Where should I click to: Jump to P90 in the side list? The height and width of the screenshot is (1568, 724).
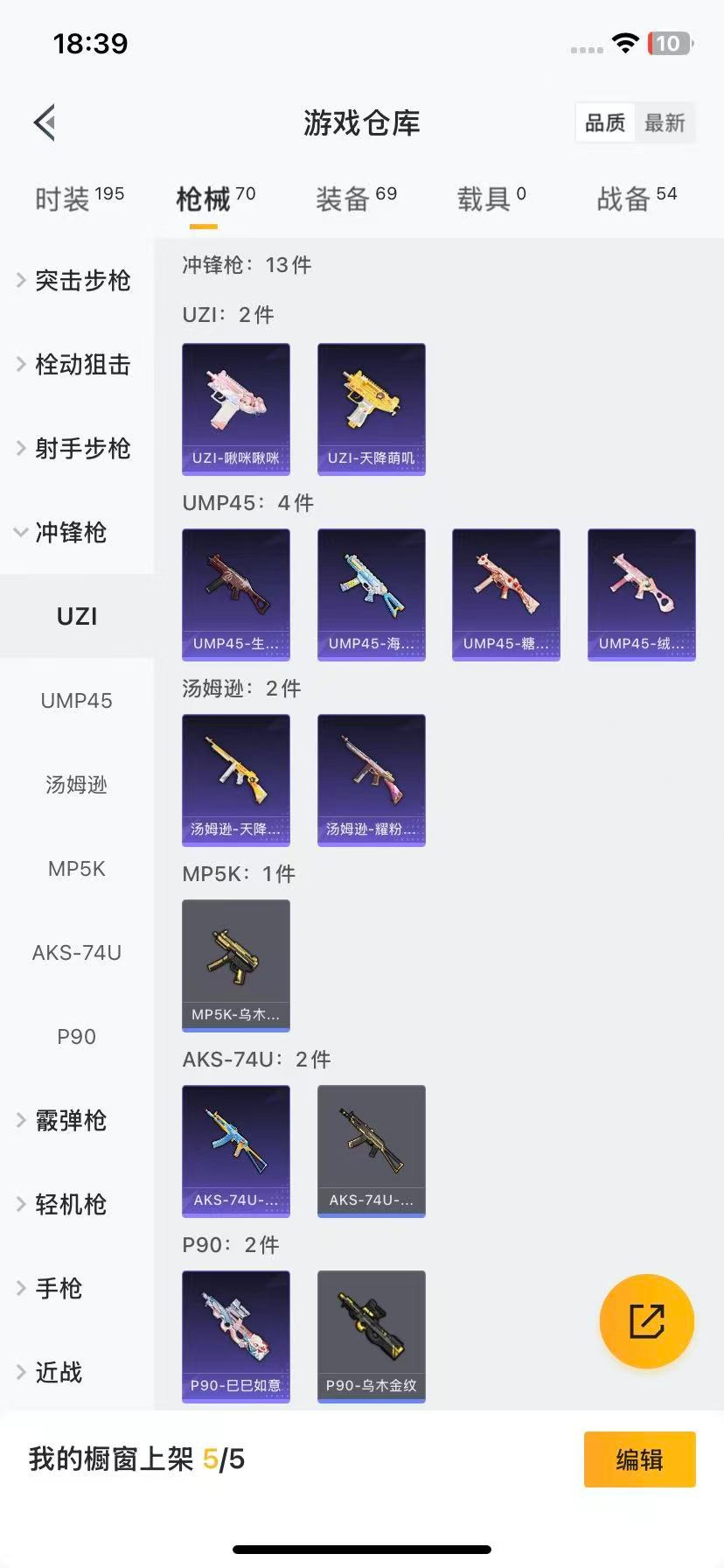click(77, 1036)
